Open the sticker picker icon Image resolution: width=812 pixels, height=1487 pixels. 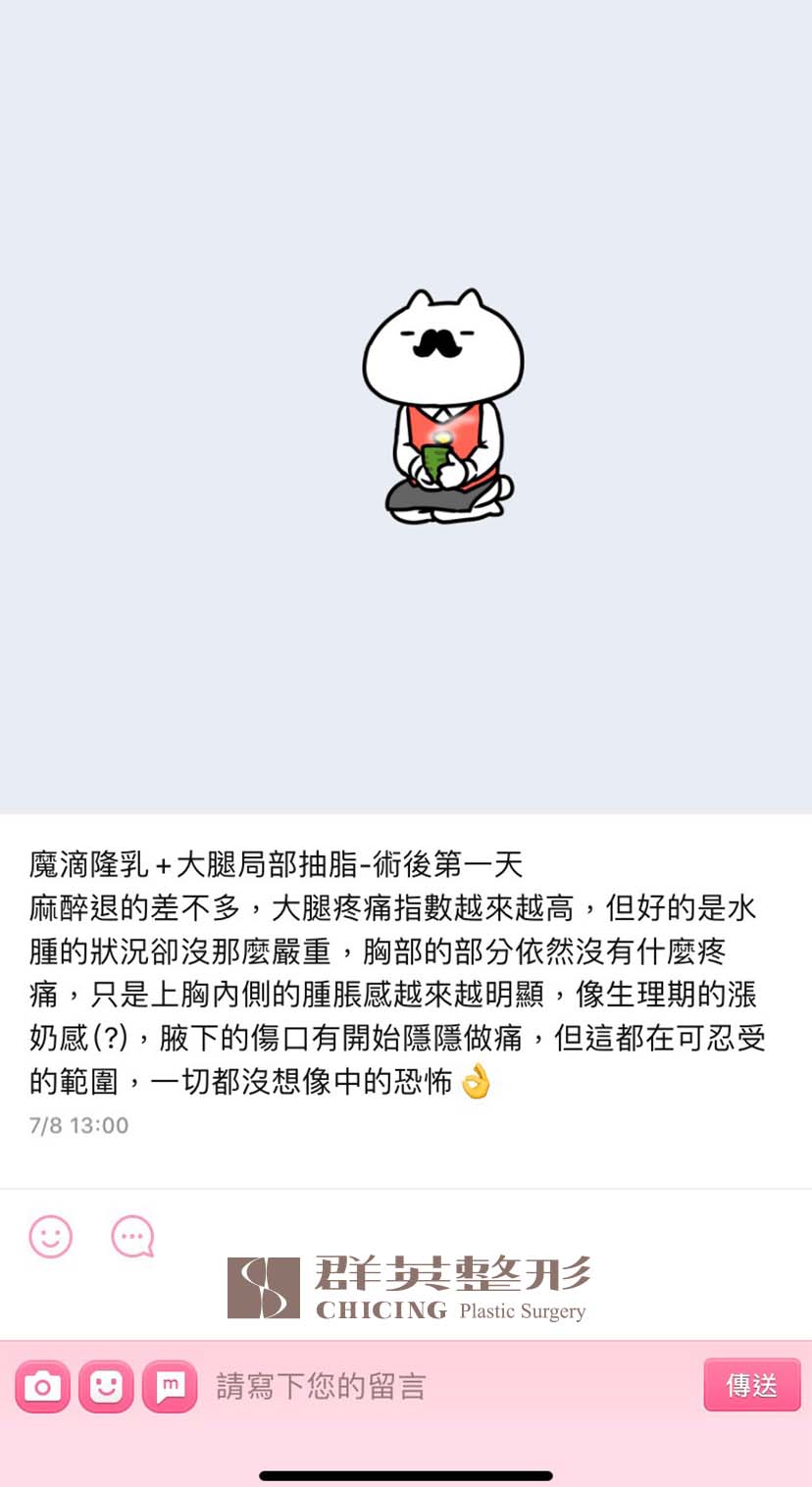click(x=106, y=1386)
